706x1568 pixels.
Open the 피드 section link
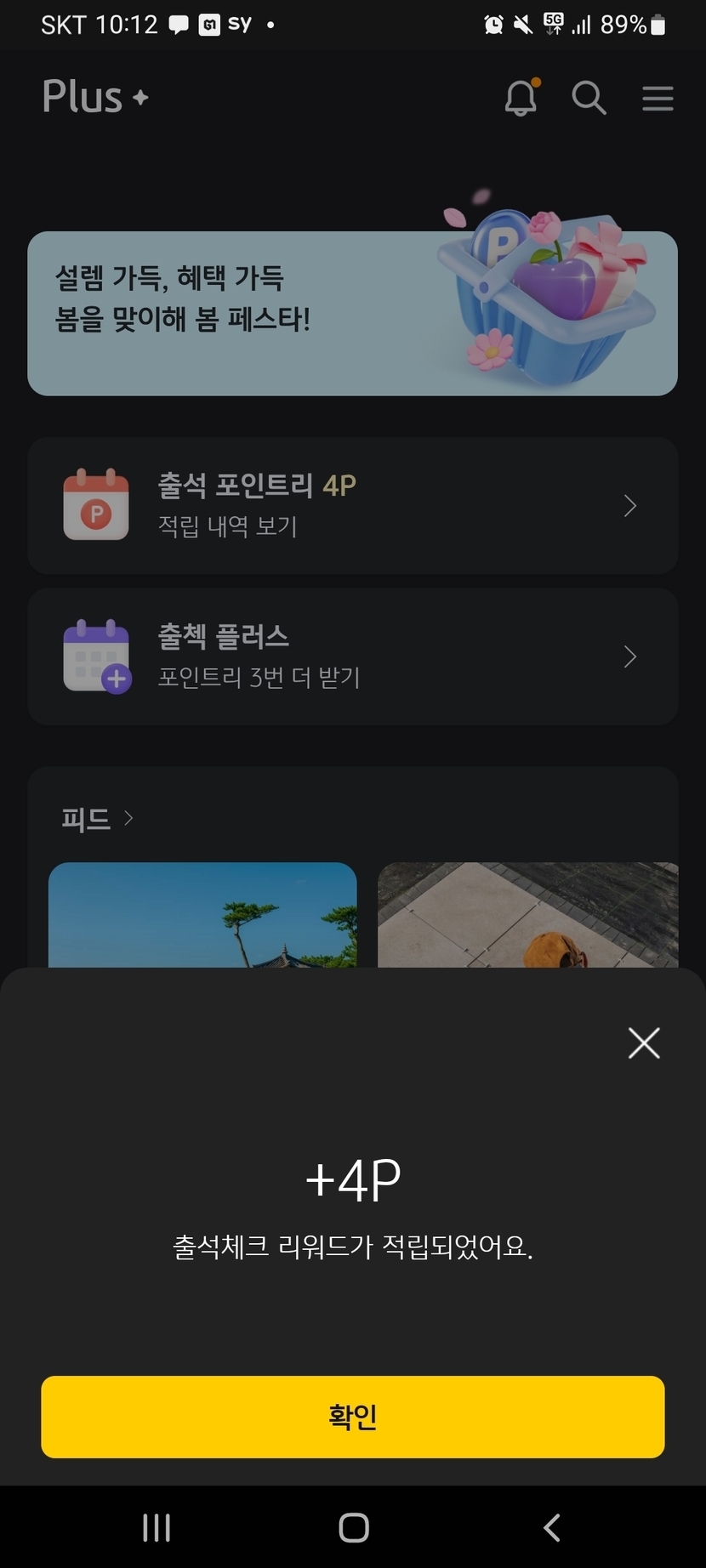(97, 819)
